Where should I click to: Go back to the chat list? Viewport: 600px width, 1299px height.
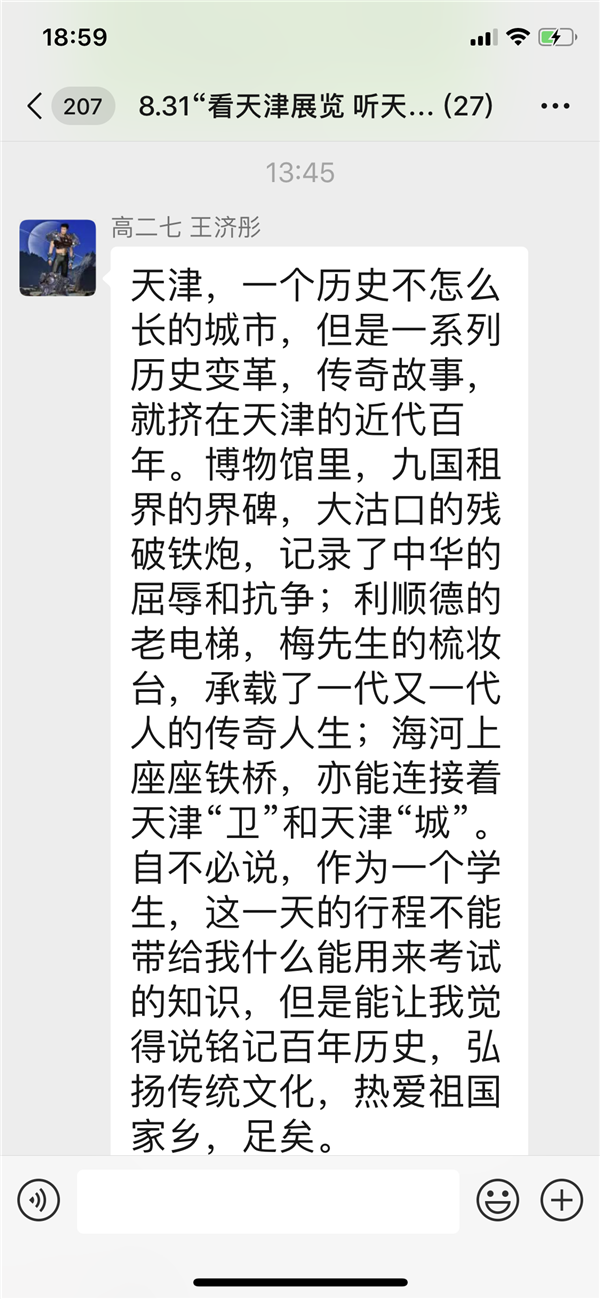36,106
